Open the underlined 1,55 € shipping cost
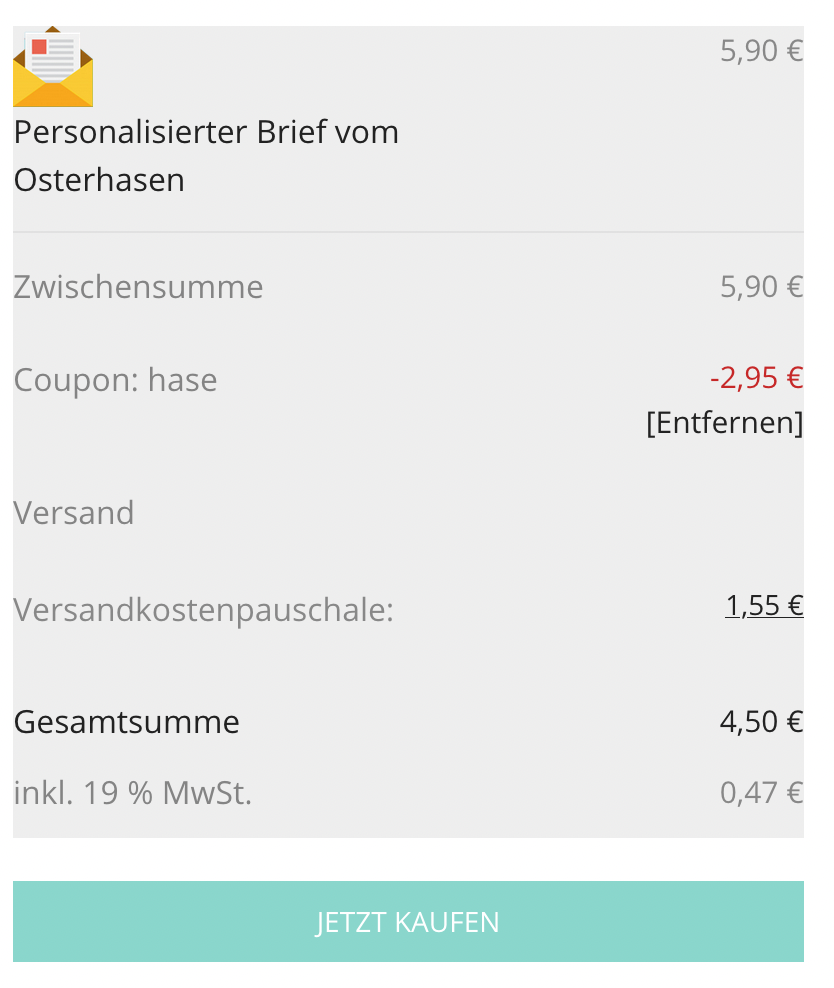This screenshot has height=988, width=834. (x=764, y=606)
